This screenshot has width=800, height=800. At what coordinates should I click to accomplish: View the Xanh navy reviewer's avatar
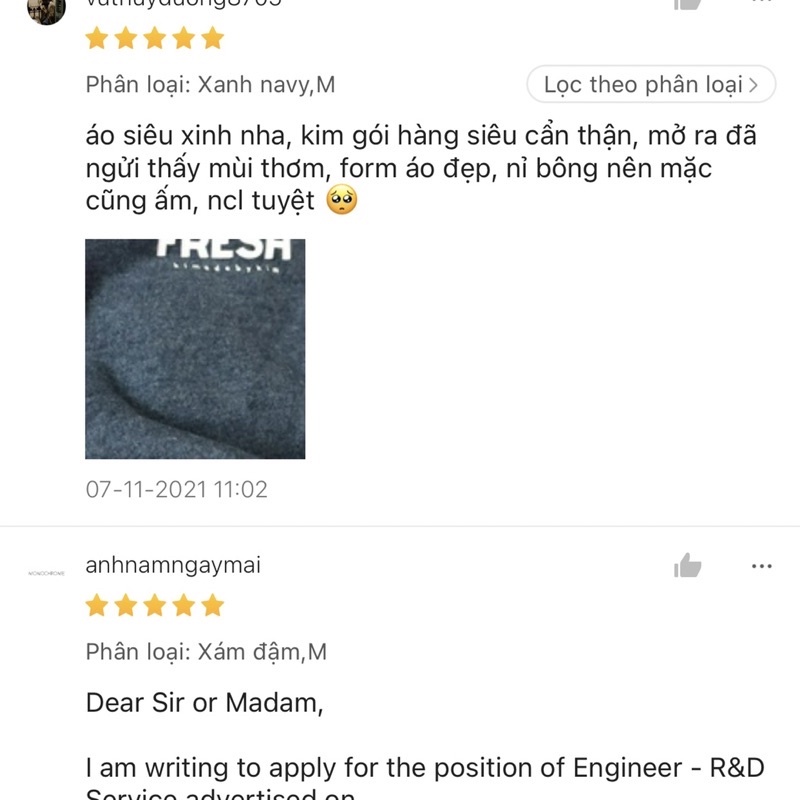click(47, 8)
